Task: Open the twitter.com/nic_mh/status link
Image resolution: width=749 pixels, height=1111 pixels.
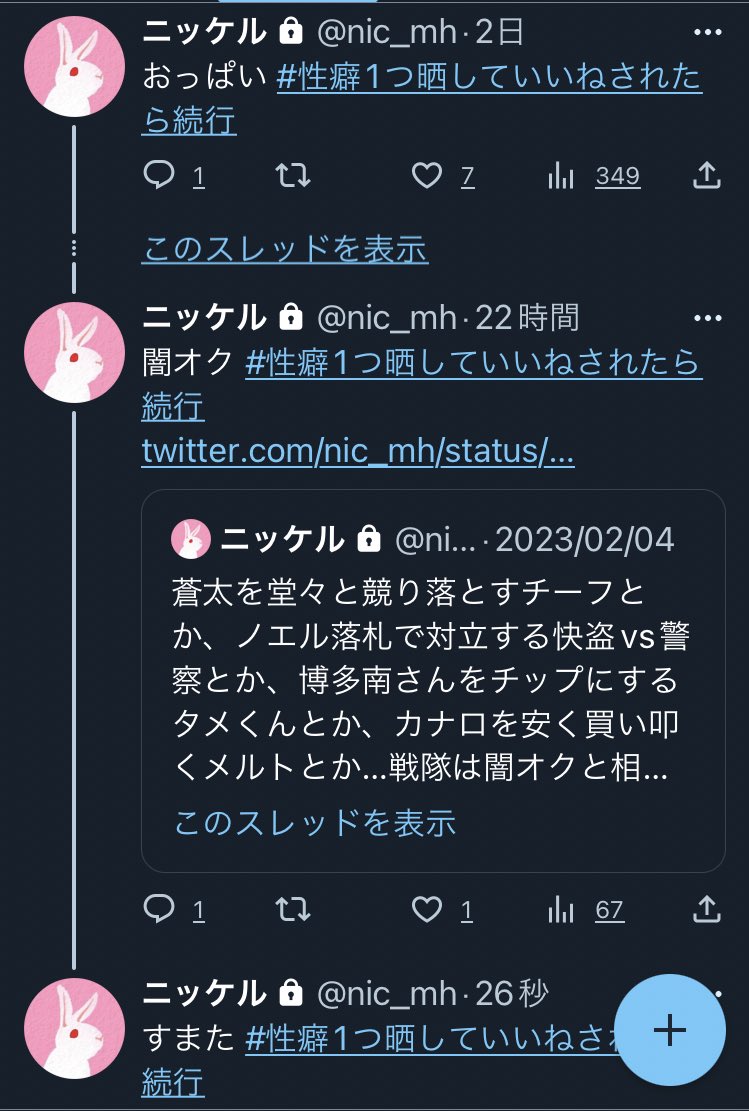Action: [358, 452]
